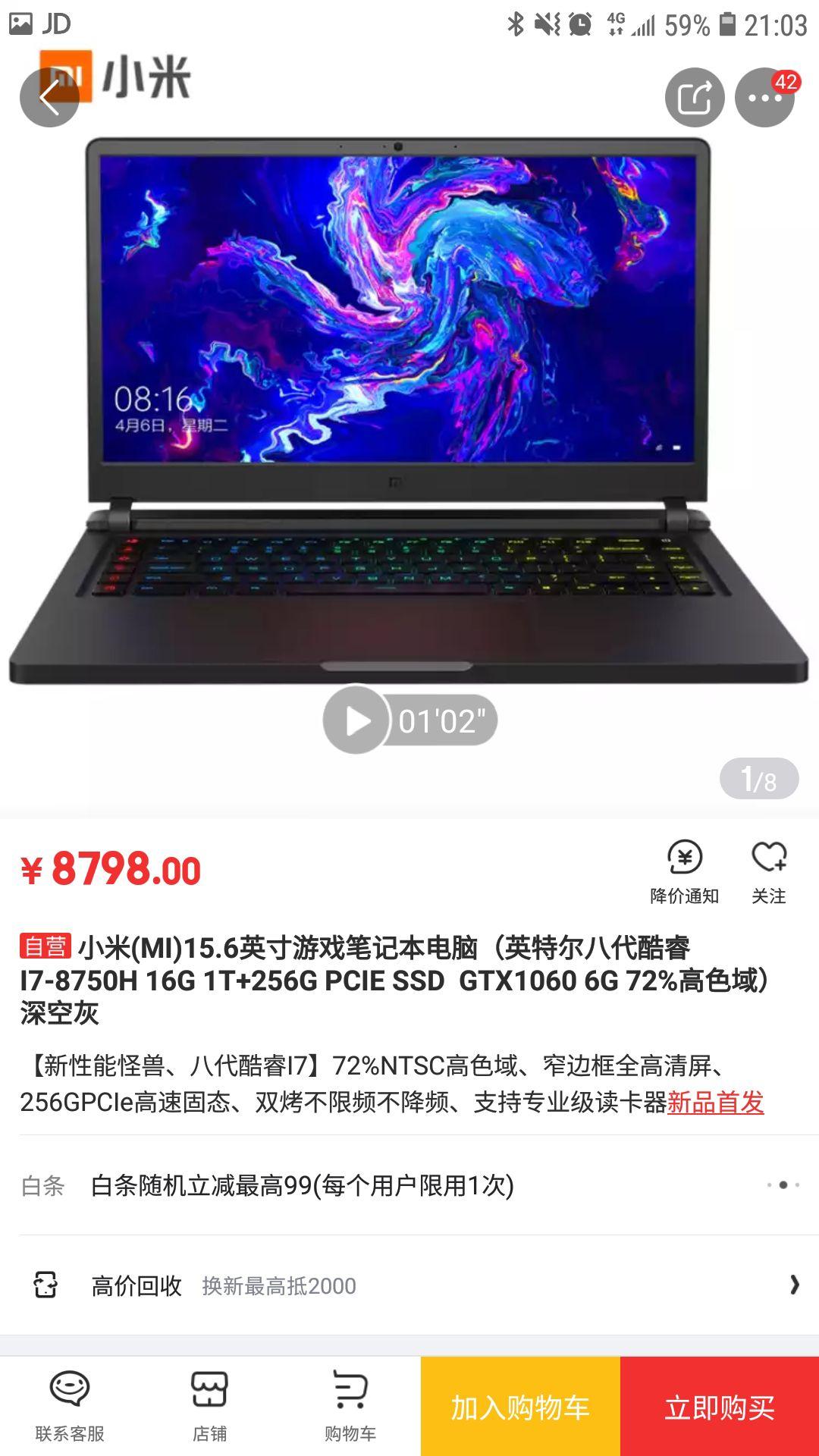The width and height of the screenshot is (819, 1456).
Task: Open the laptop product image
Action: coord(409,409)
